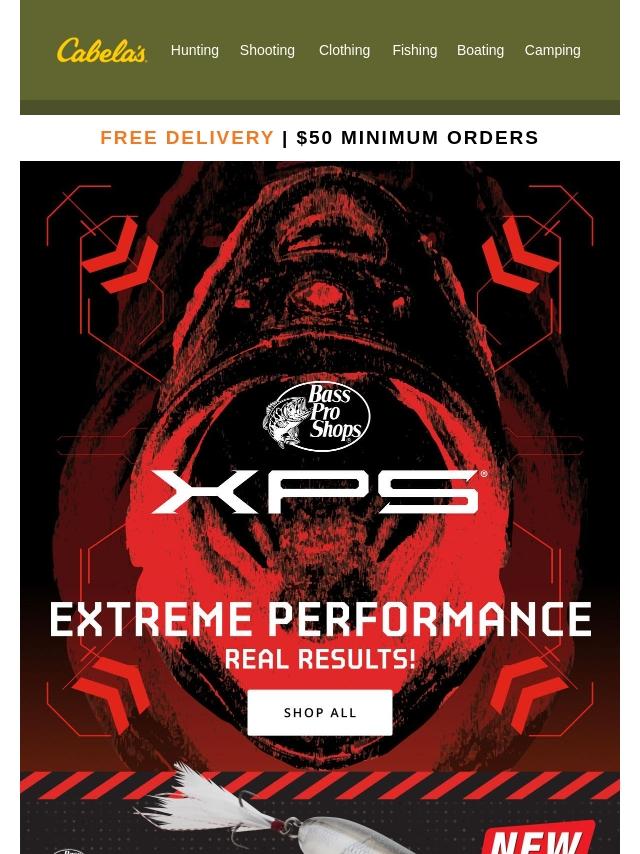
Task: Select the Fishing category
Action: pos(414,50)
